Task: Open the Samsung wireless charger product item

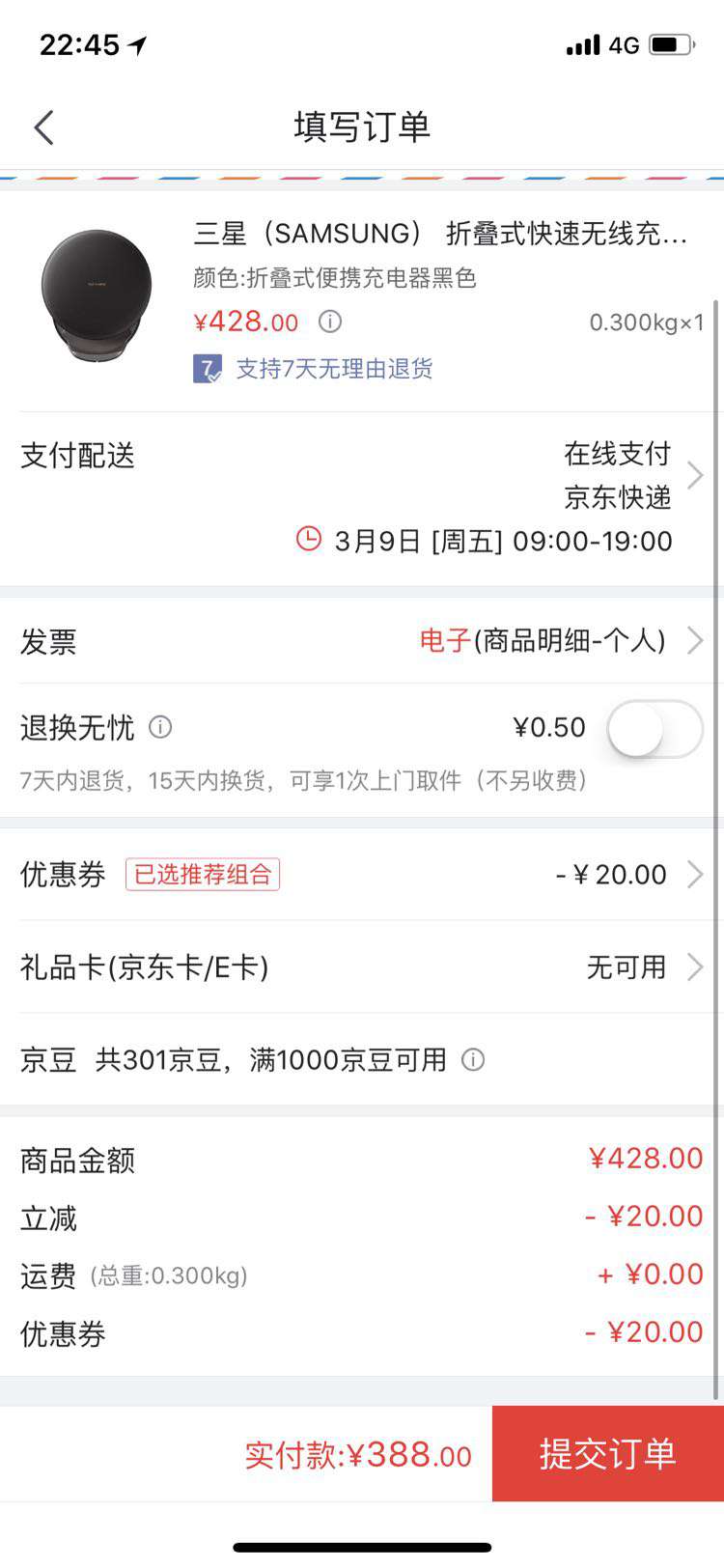Action: click(362, 300)
